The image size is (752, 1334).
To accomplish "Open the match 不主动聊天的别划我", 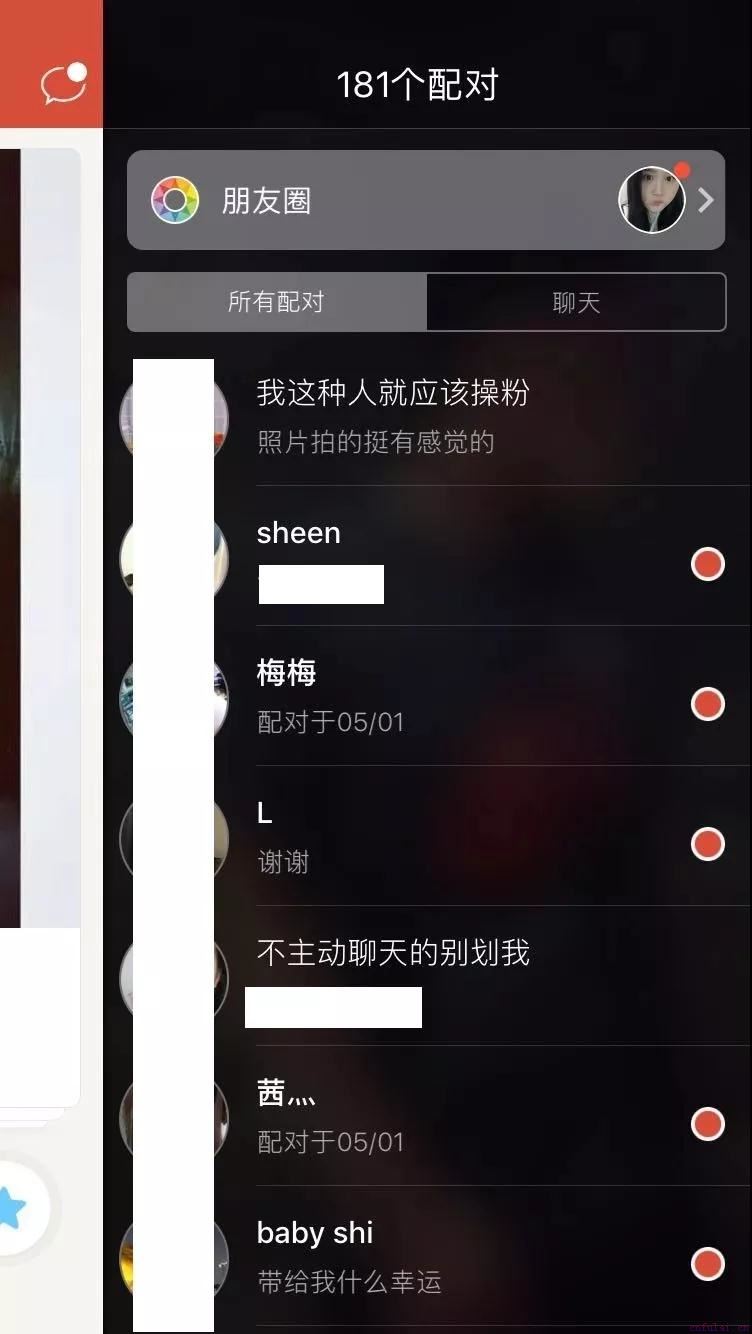I will [440, 976].
